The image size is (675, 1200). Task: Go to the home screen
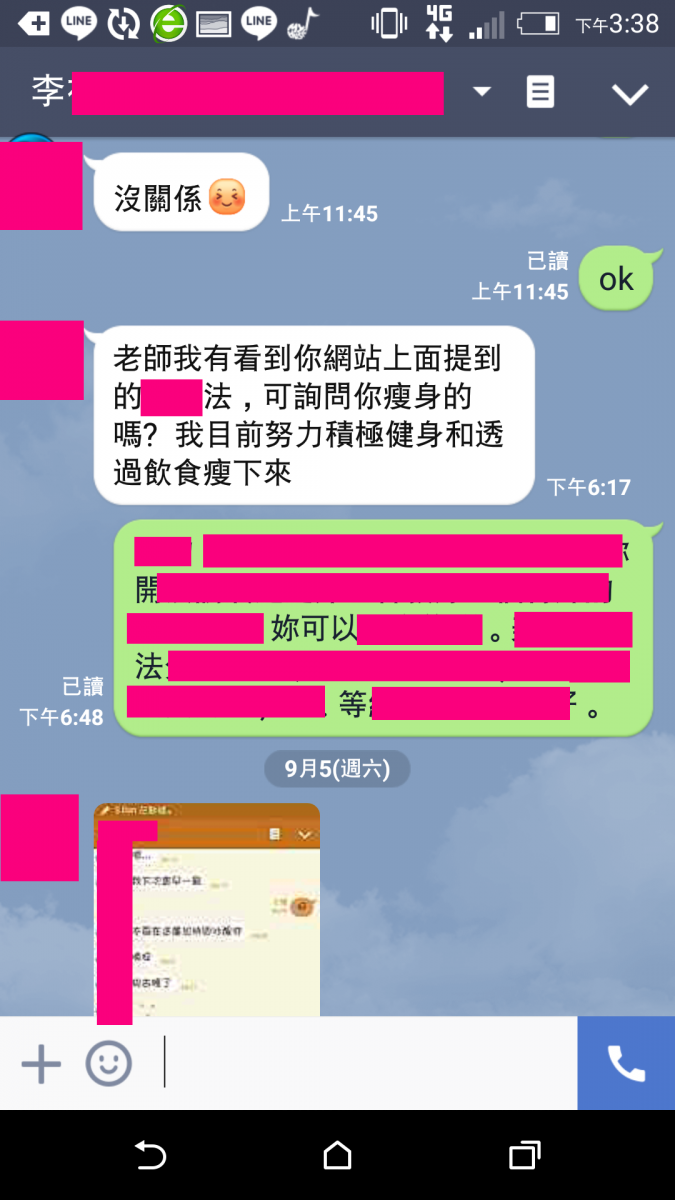[x=338, y=1156]
